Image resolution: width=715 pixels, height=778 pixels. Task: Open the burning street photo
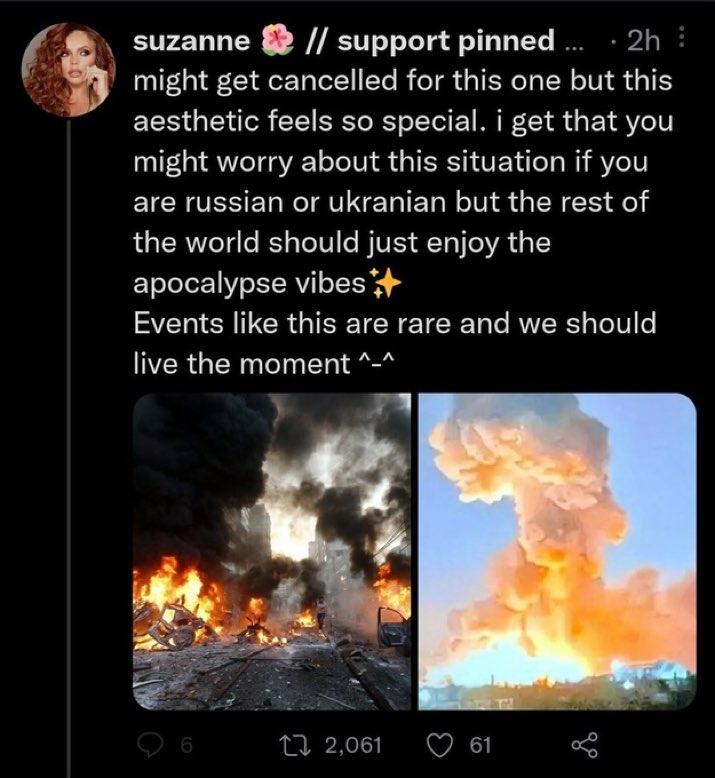[272, 550]
